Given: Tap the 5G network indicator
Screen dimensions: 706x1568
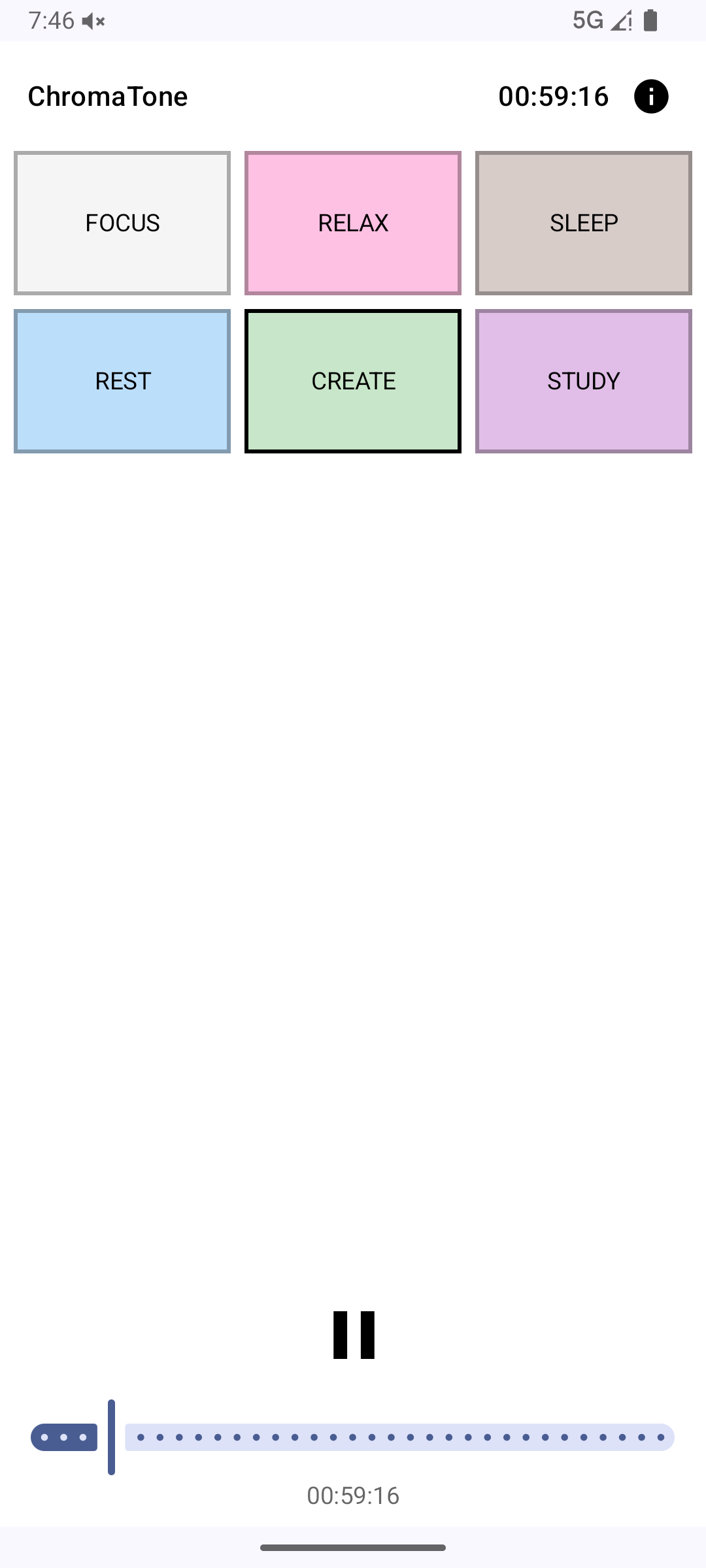Looking at the screenshot, I should click(x=588, y=21).
